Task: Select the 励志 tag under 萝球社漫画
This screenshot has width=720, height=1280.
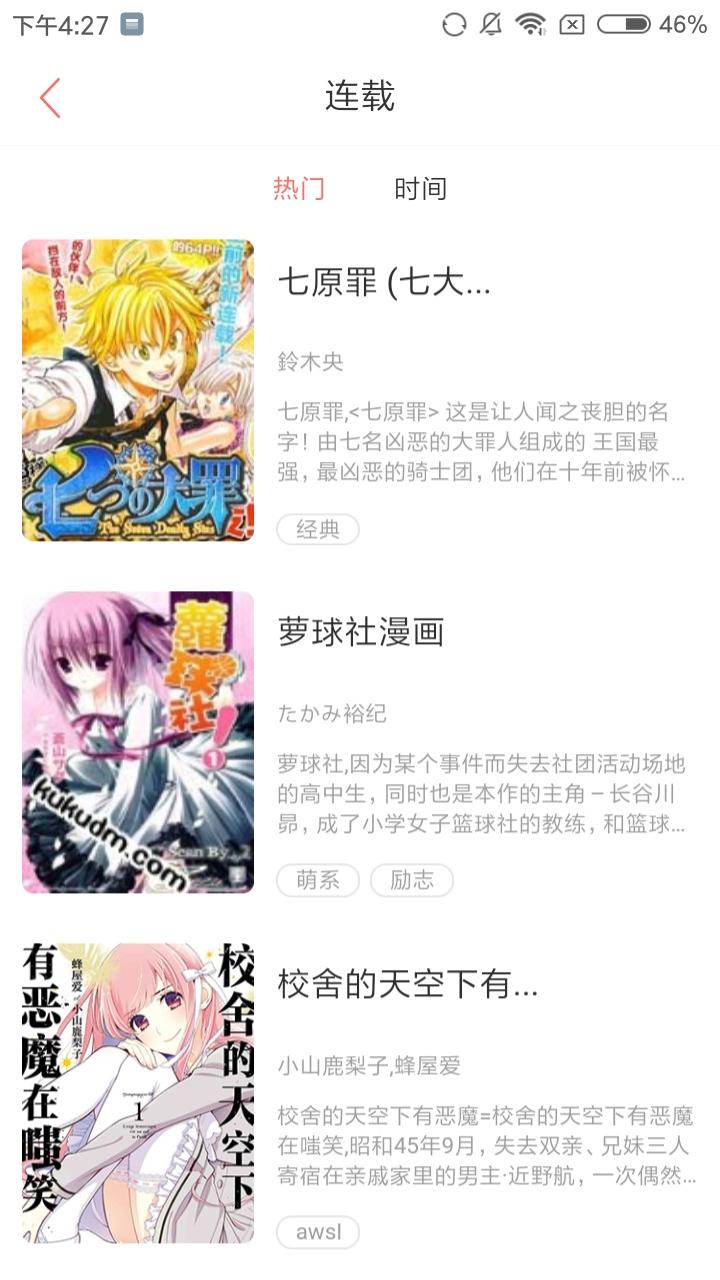Action: (412, 881)
